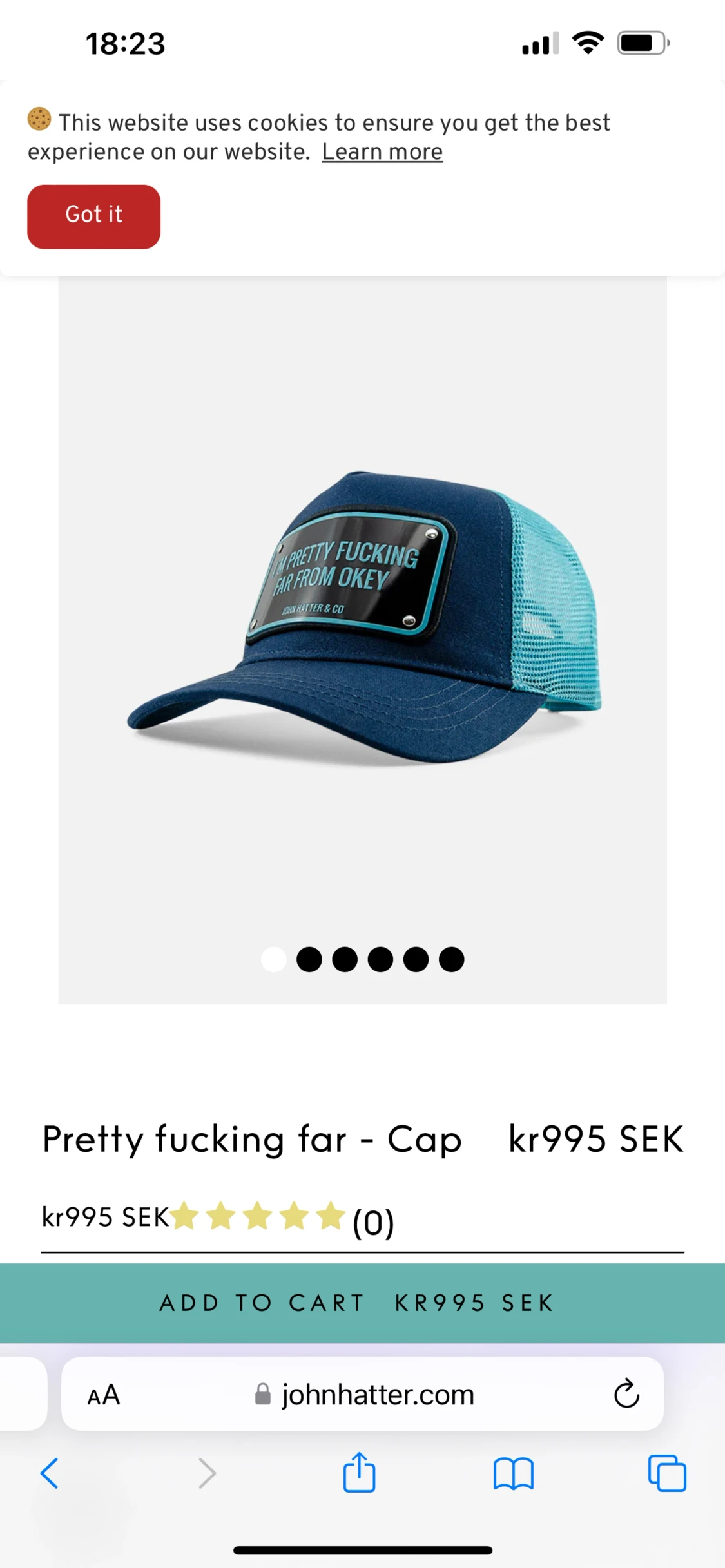
Task: Open Safari bookmarks
Action: [x=513, y=1473]
